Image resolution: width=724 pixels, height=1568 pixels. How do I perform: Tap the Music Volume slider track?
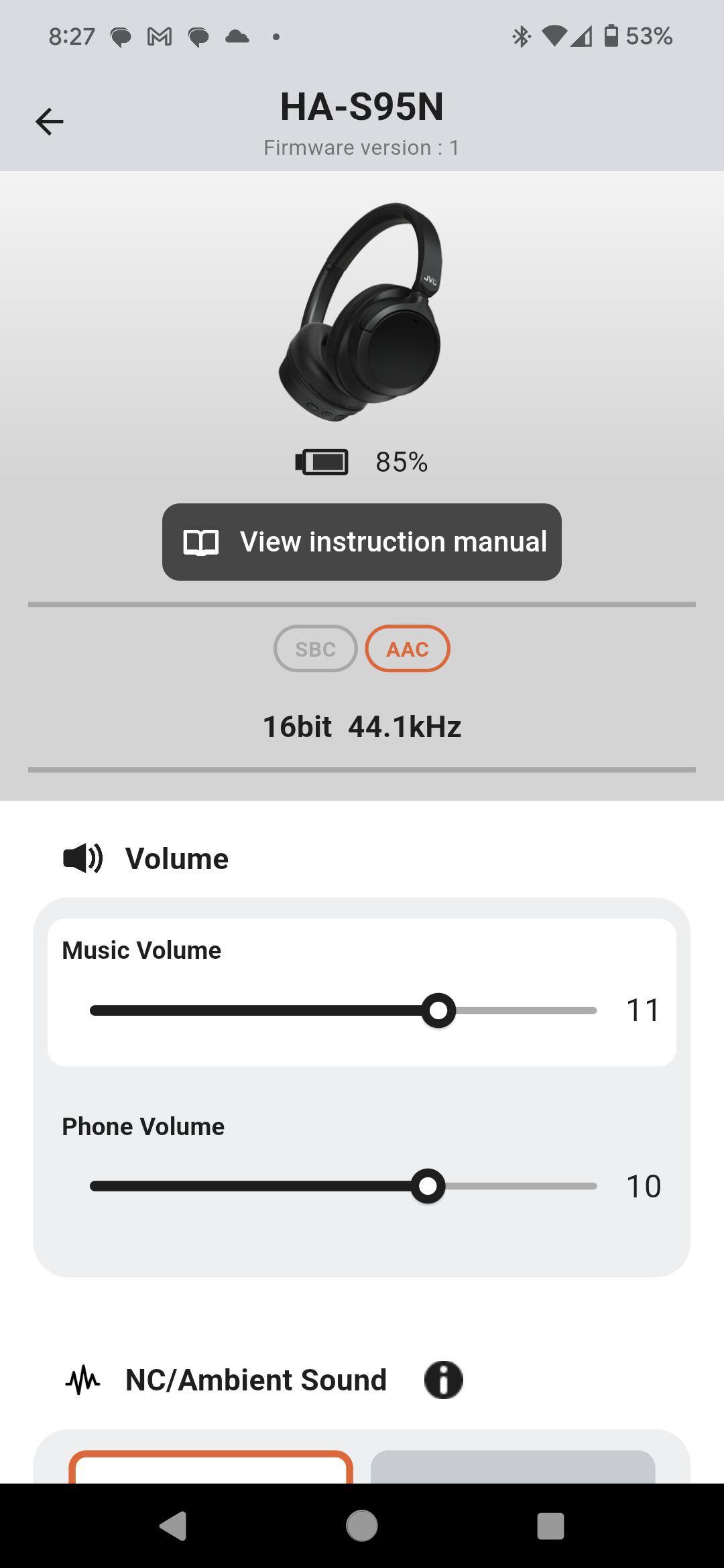[x=343, y=1010]
